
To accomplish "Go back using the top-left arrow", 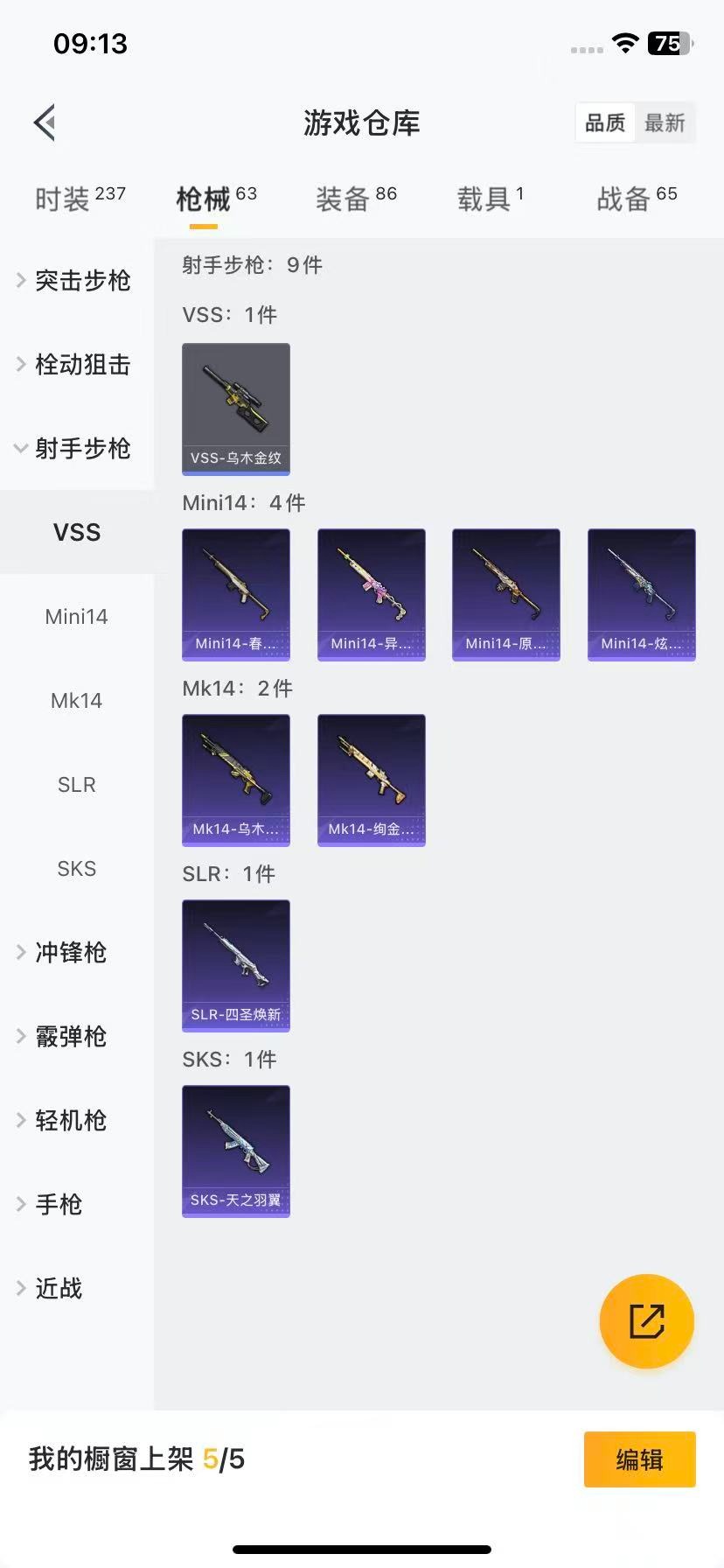I will point(45,122).
